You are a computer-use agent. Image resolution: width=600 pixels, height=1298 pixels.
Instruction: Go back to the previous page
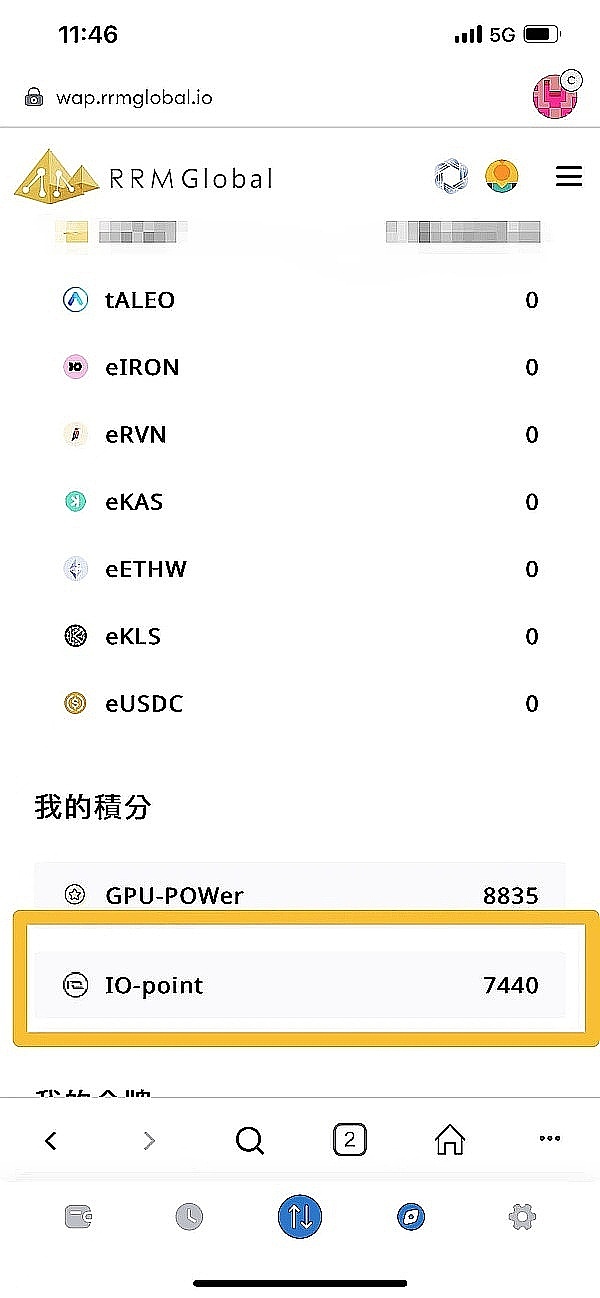pyautogui.click(x=51, y=1140)
